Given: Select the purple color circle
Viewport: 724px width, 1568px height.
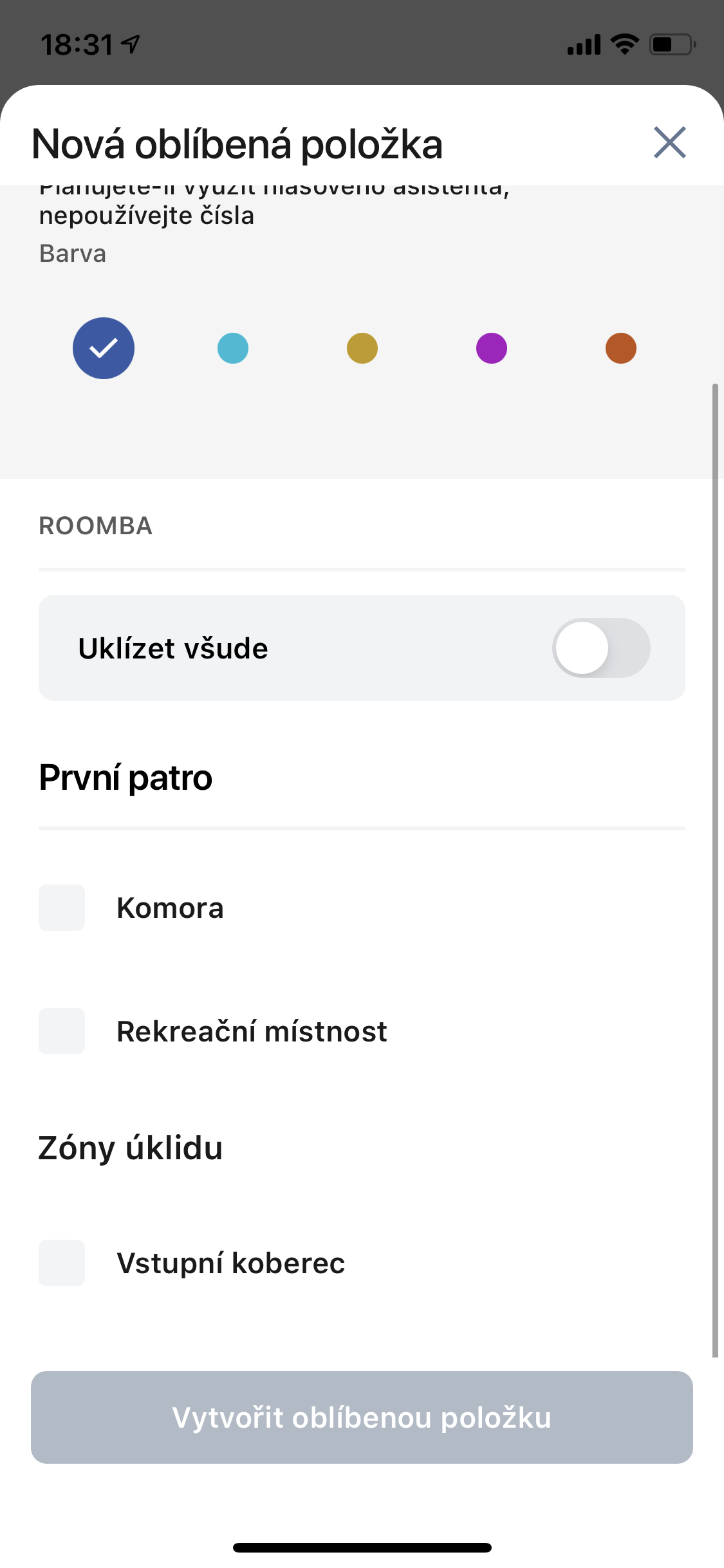Looking at the screenshot, I should coord(490,348).
